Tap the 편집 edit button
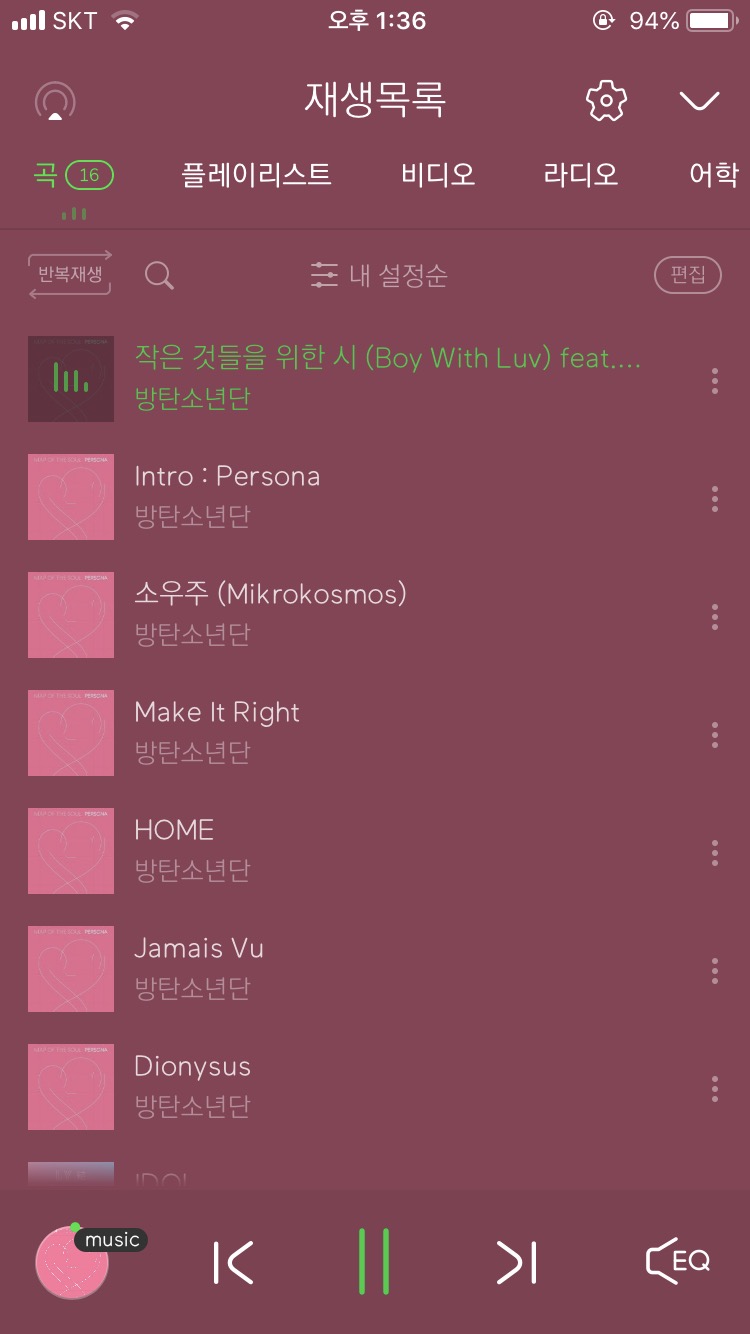The height and width of the screenshot is (1334, 750). point(687,275)
